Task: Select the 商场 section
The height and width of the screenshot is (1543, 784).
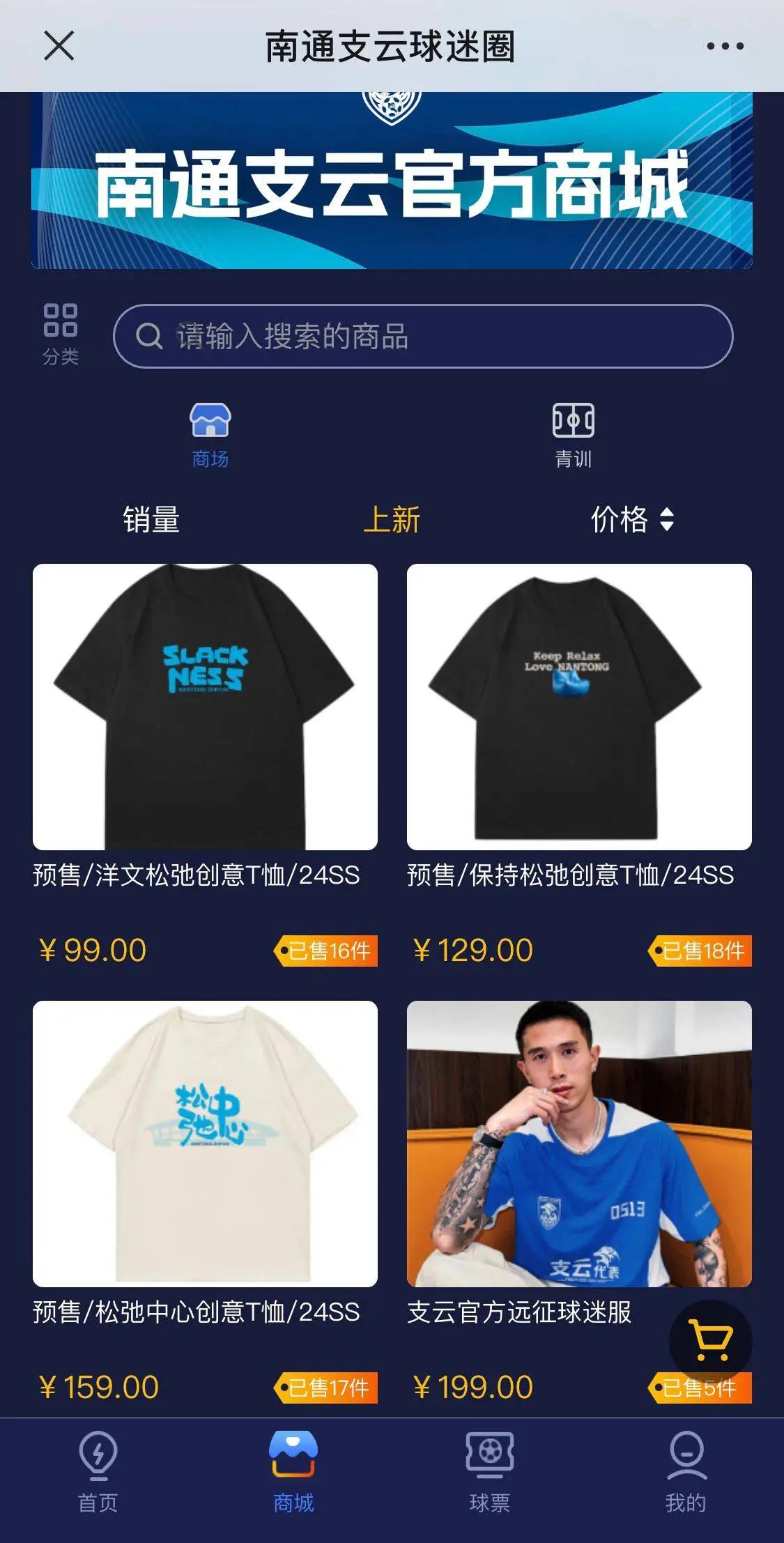Action: click(210, 435)
